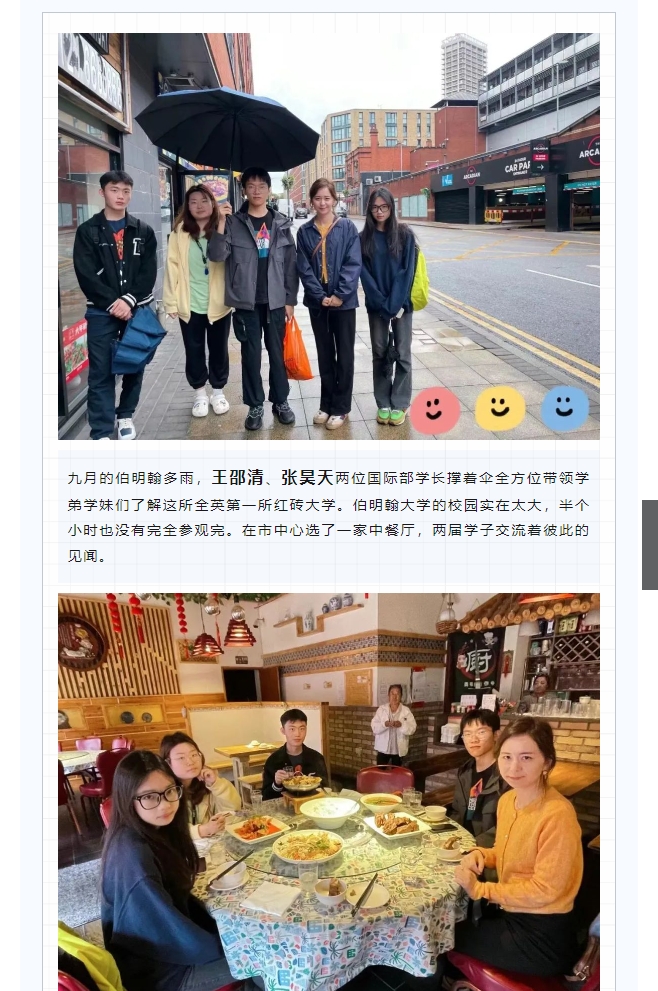Open the restaurant dinner table photo

[x=328, y=790]
